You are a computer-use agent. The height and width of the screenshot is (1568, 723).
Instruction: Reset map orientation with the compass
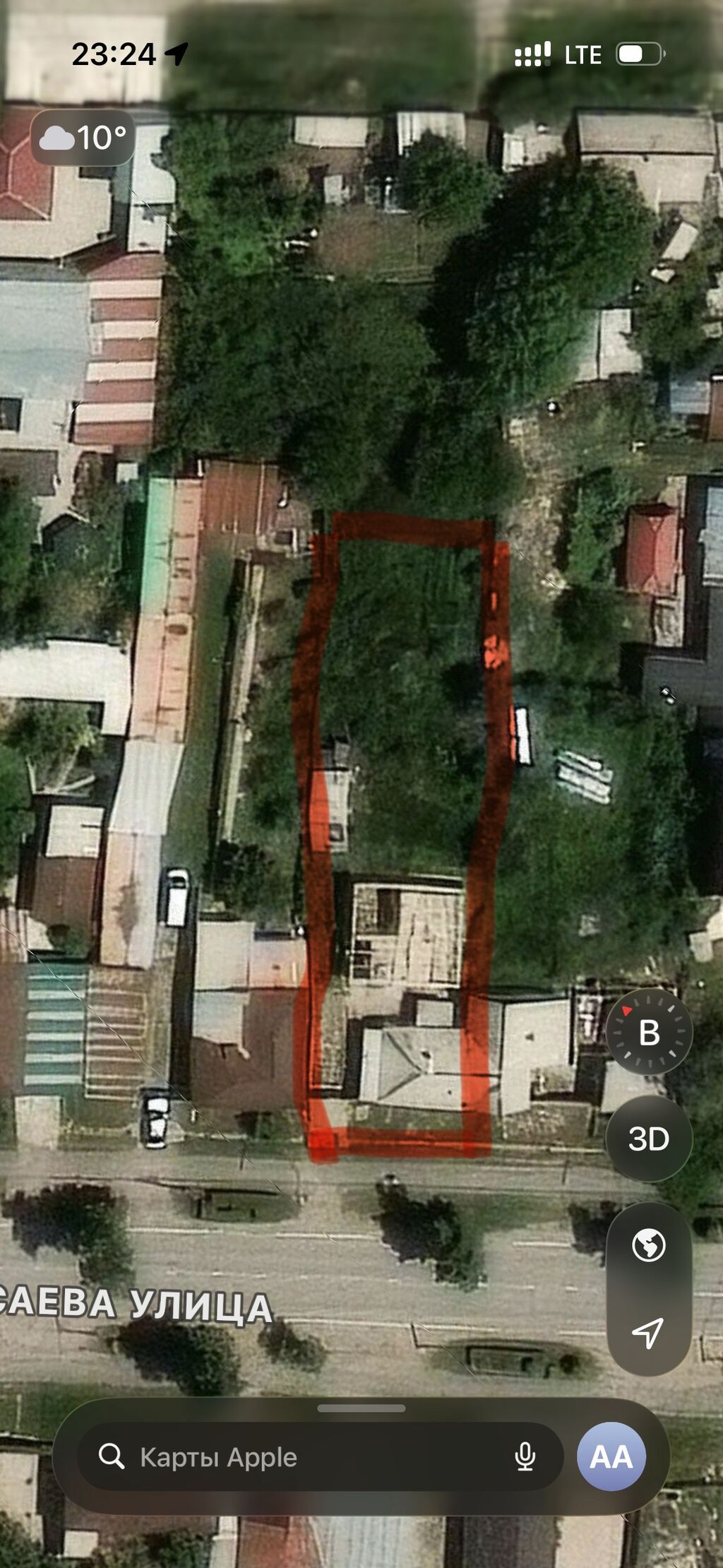[649, 1033]
